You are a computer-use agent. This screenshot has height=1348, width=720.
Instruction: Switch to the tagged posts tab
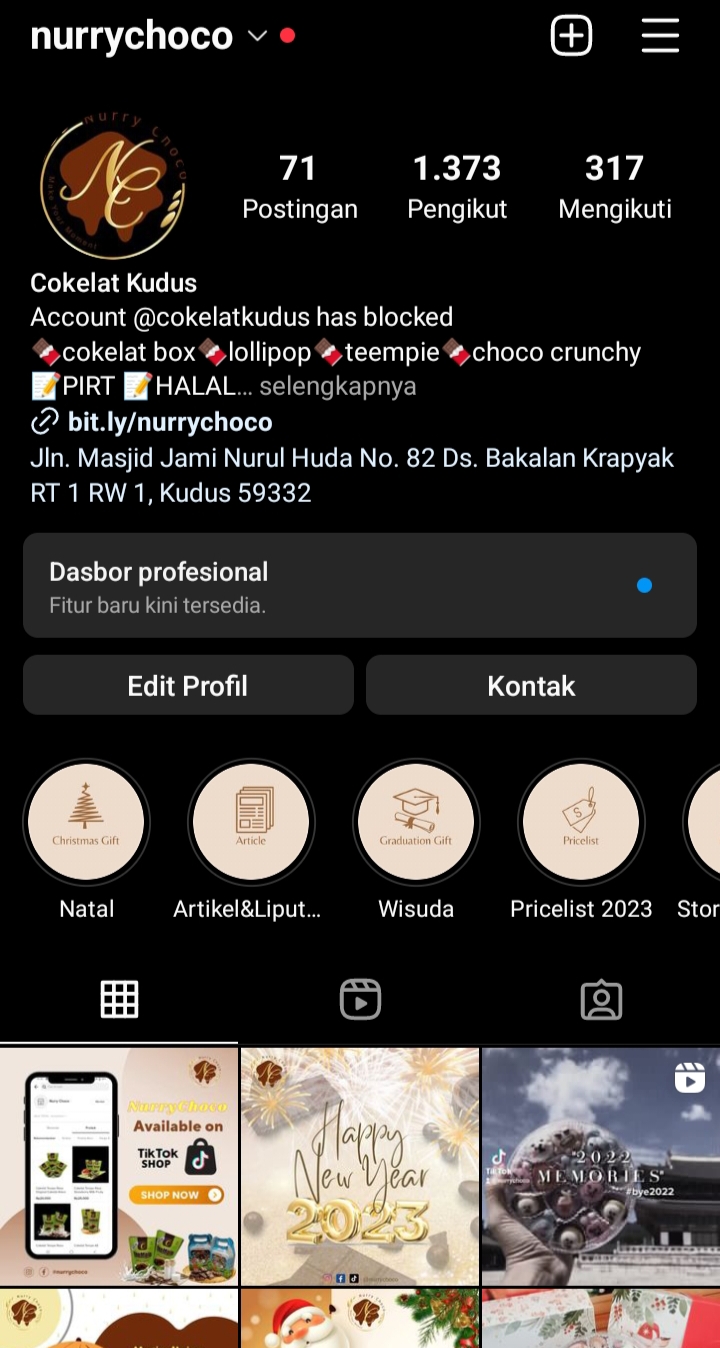coord(601,999)
